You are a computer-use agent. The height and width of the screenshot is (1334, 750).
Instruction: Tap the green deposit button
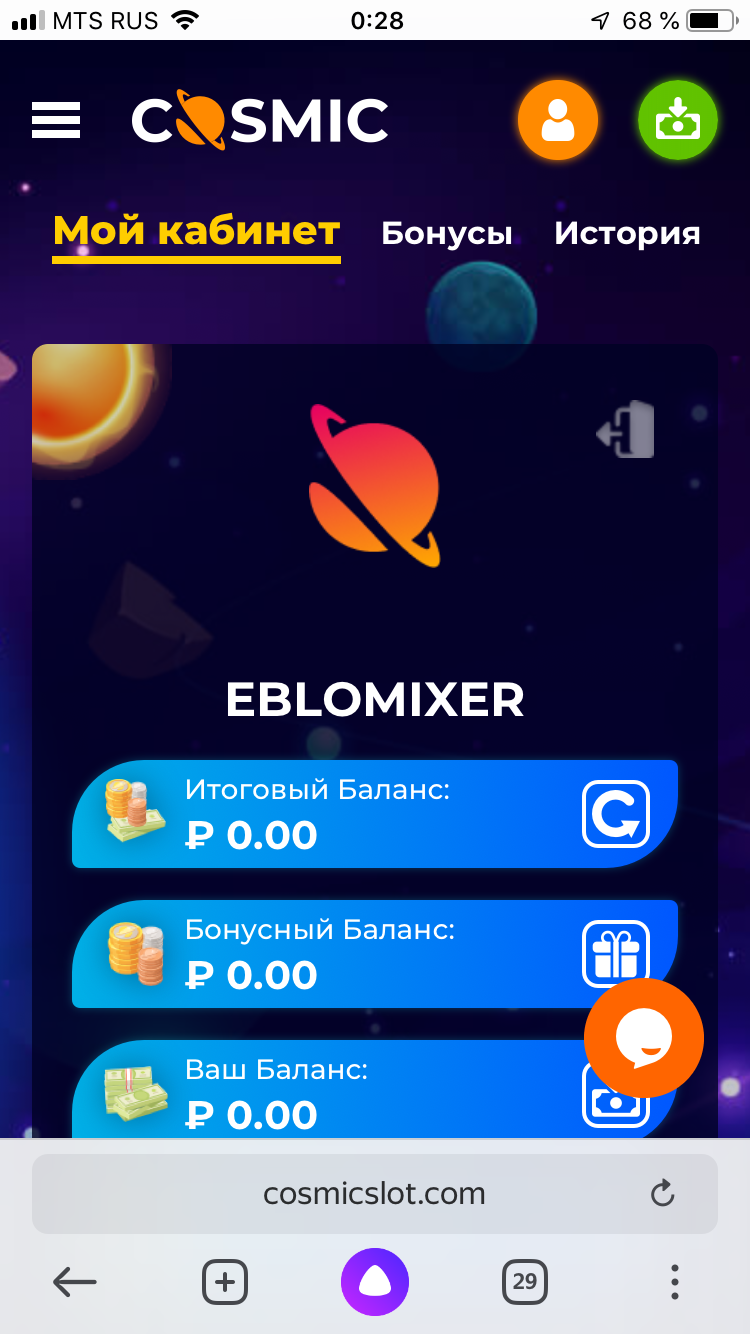pos(678,121)
